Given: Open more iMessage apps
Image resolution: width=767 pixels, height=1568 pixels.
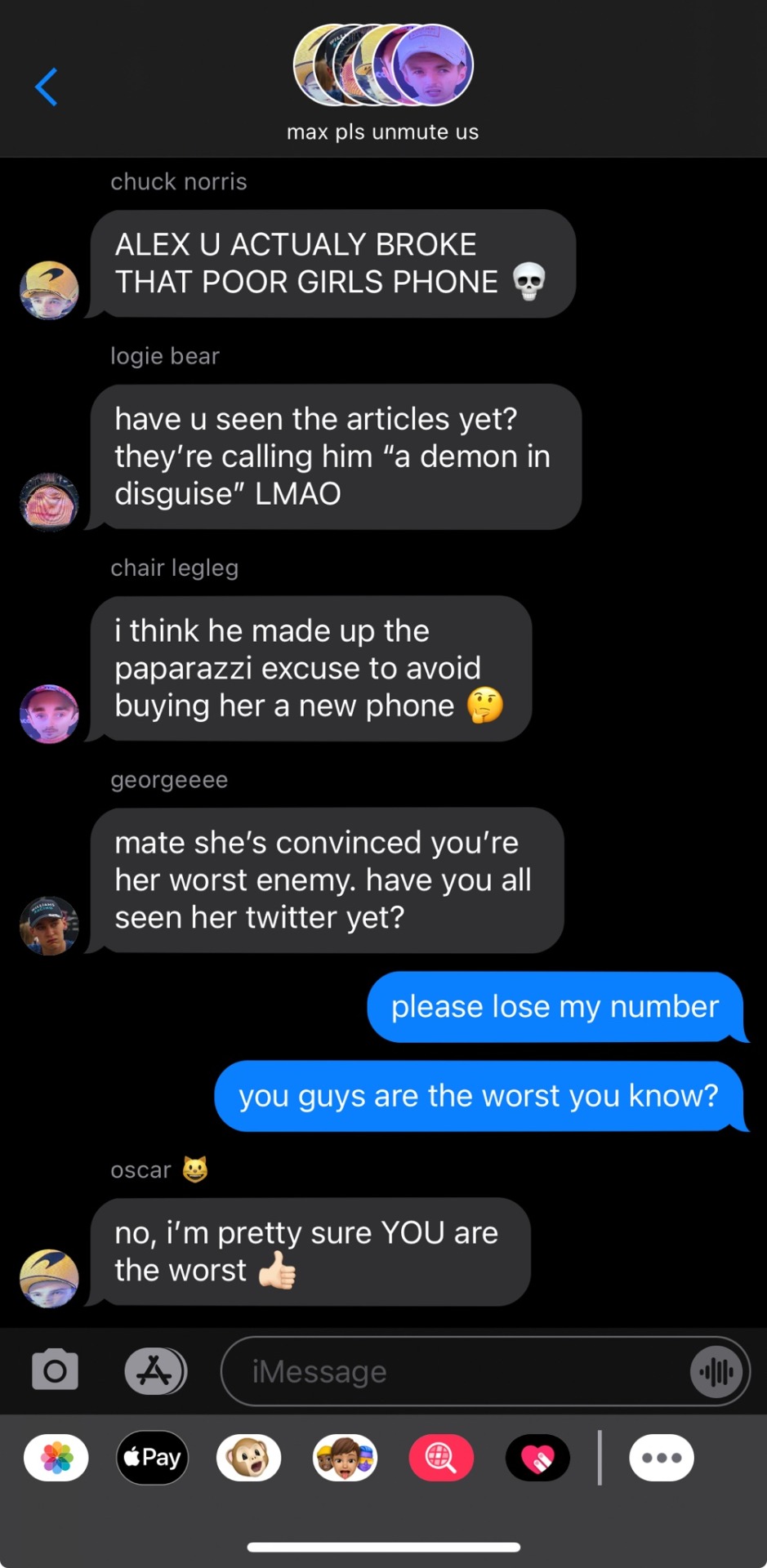Looking at the screenshot, I should [661, 1458].
